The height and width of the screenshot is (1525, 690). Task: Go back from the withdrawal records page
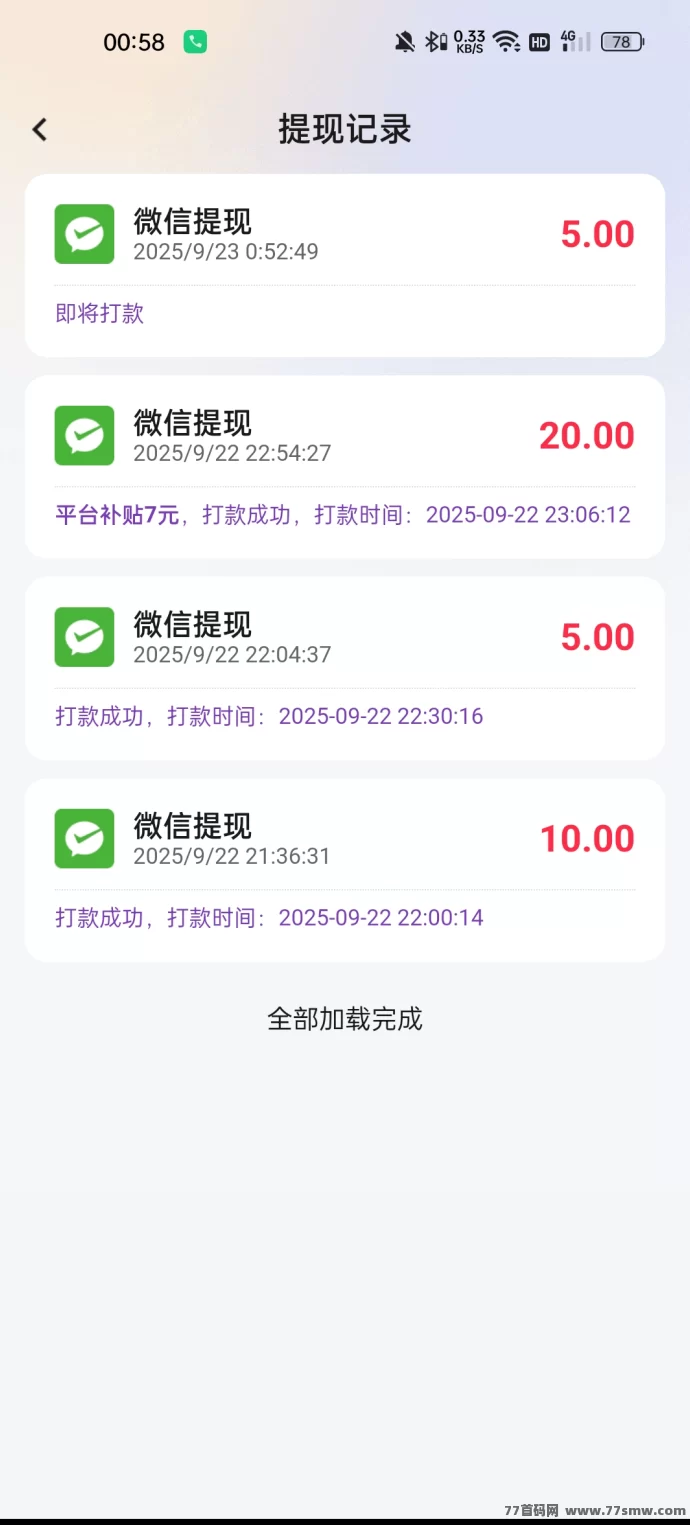40,129
